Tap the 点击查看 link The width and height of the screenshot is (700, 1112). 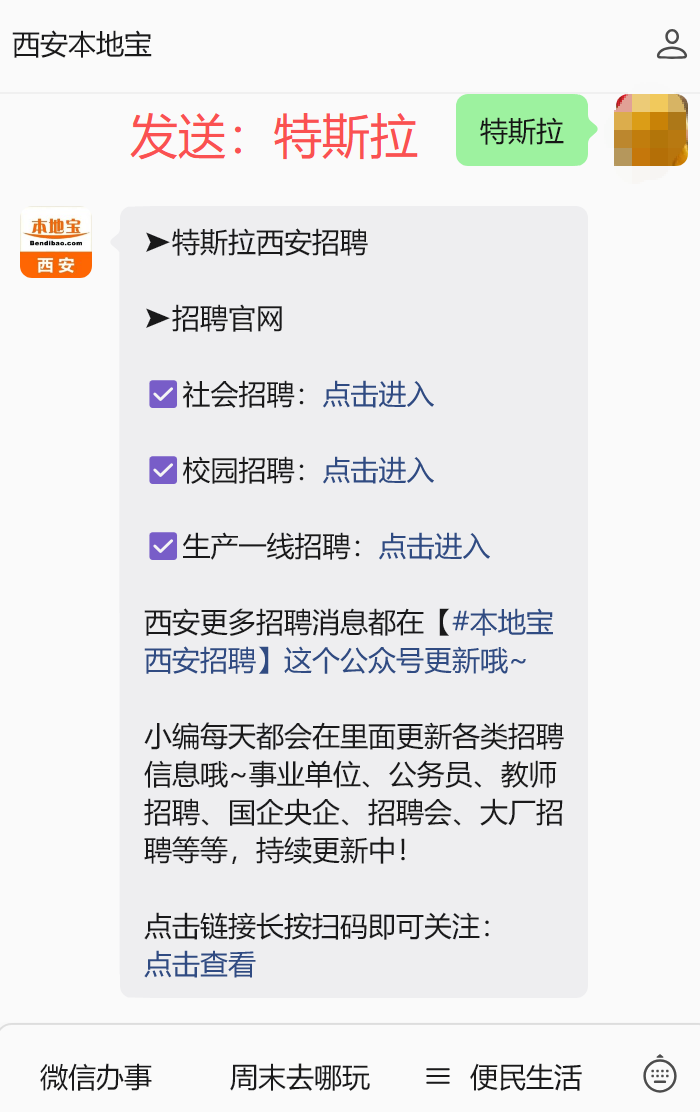click(x=200, y=964)
